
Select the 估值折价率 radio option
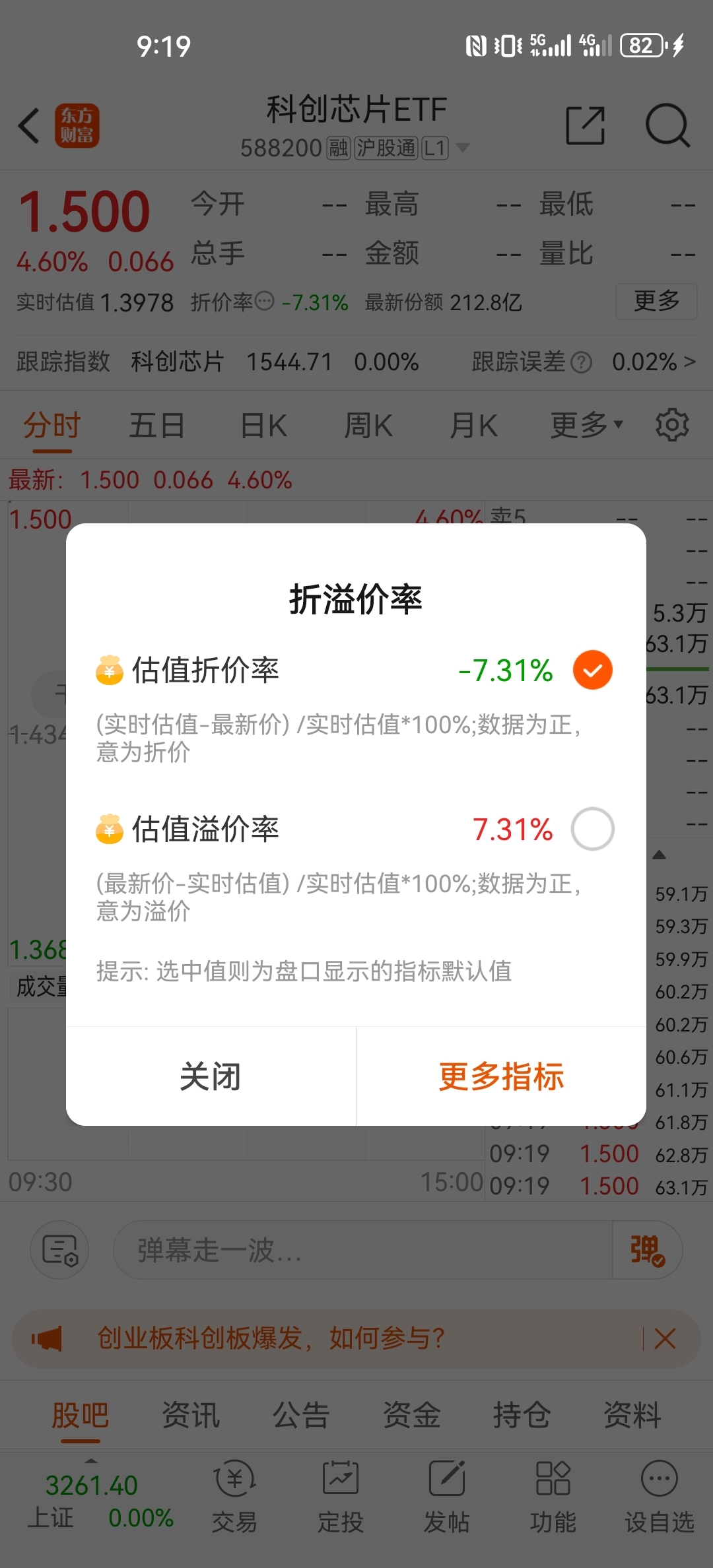point(592,670)
